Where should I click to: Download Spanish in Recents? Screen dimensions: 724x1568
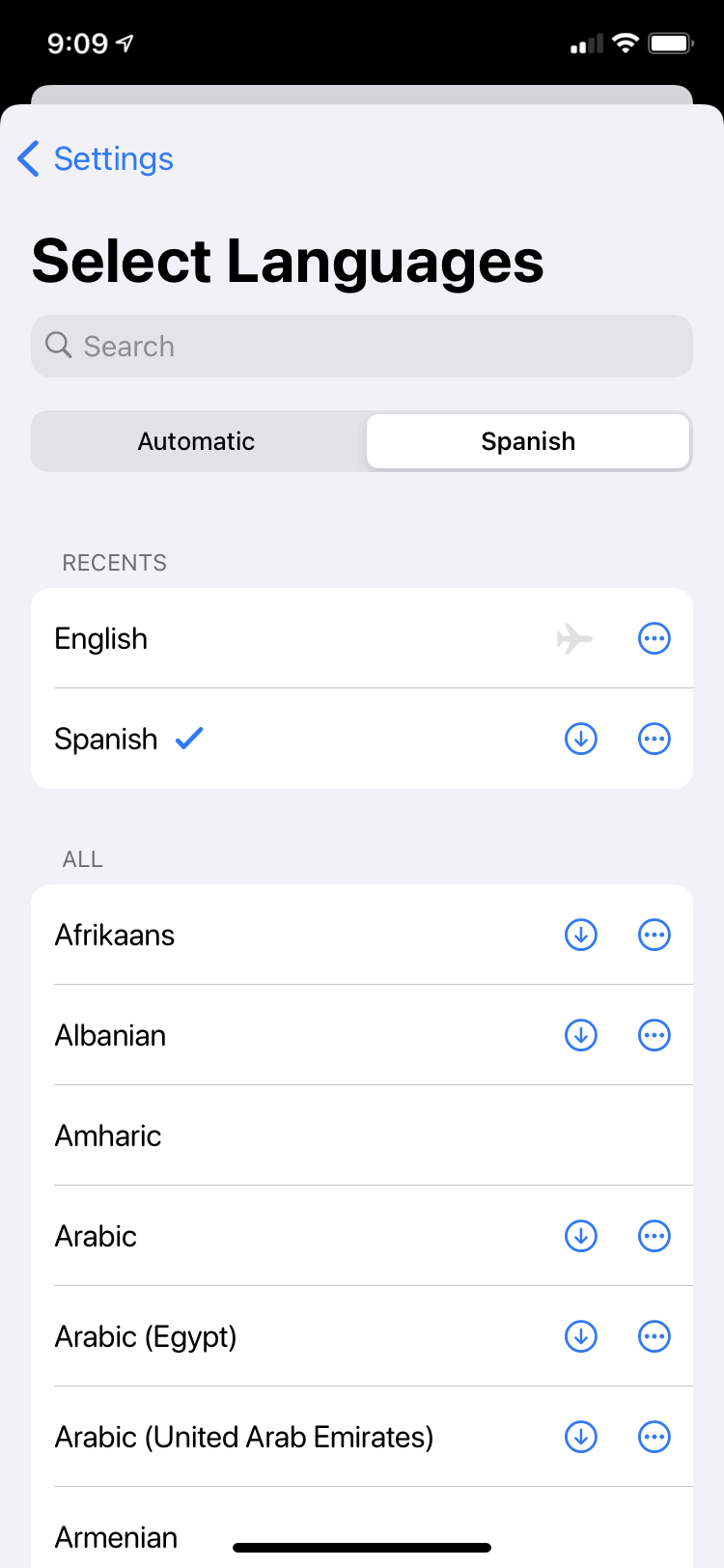[581, 739]
